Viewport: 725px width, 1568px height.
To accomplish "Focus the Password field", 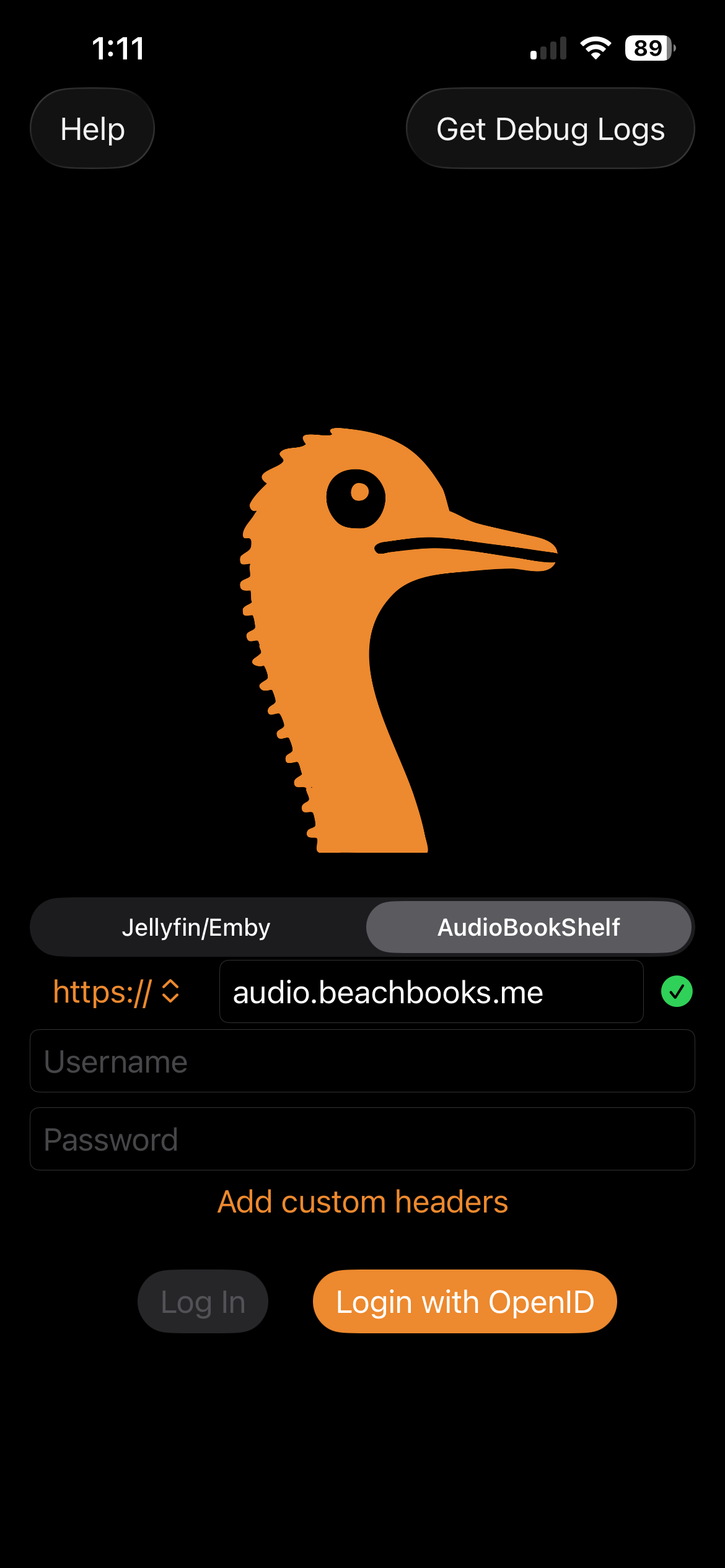I will point(362,1139).
